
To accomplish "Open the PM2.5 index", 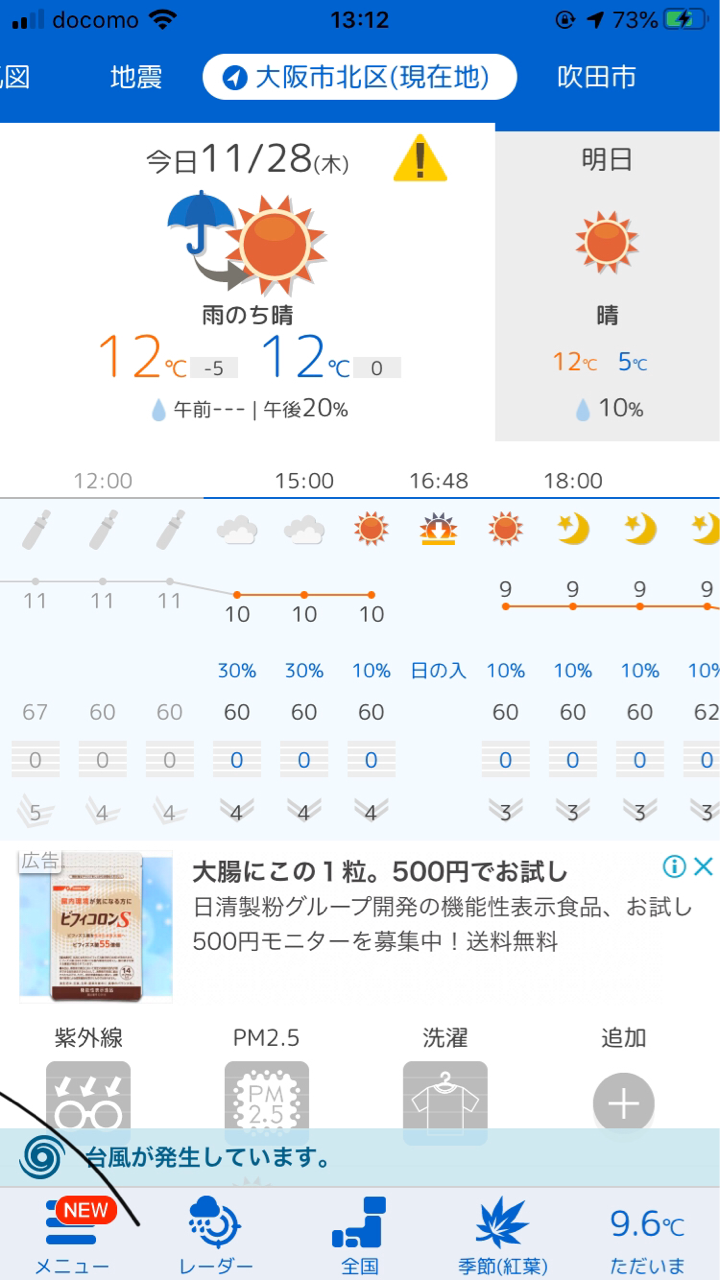I will click(x=266, y=1090).
